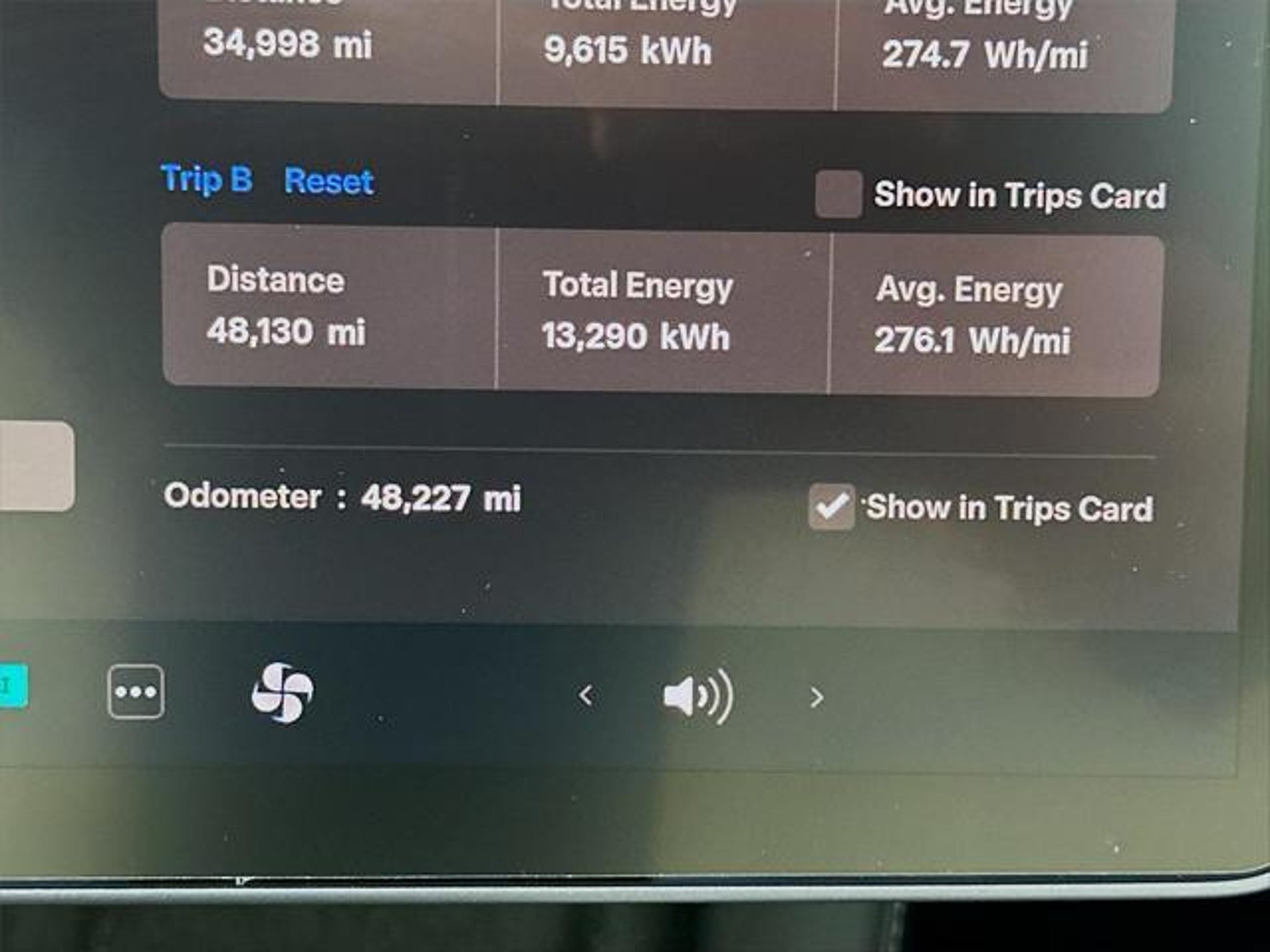Tap the speaker volume icon

(698, 697)
